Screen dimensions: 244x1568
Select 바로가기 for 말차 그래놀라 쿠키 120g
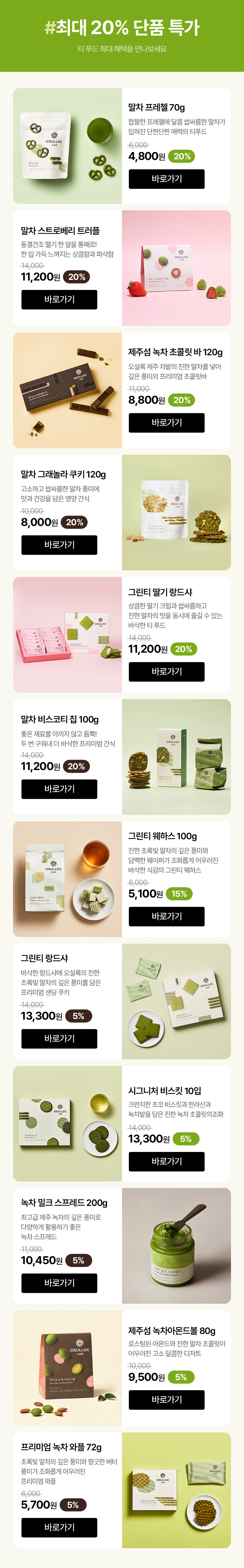point(59,545)
